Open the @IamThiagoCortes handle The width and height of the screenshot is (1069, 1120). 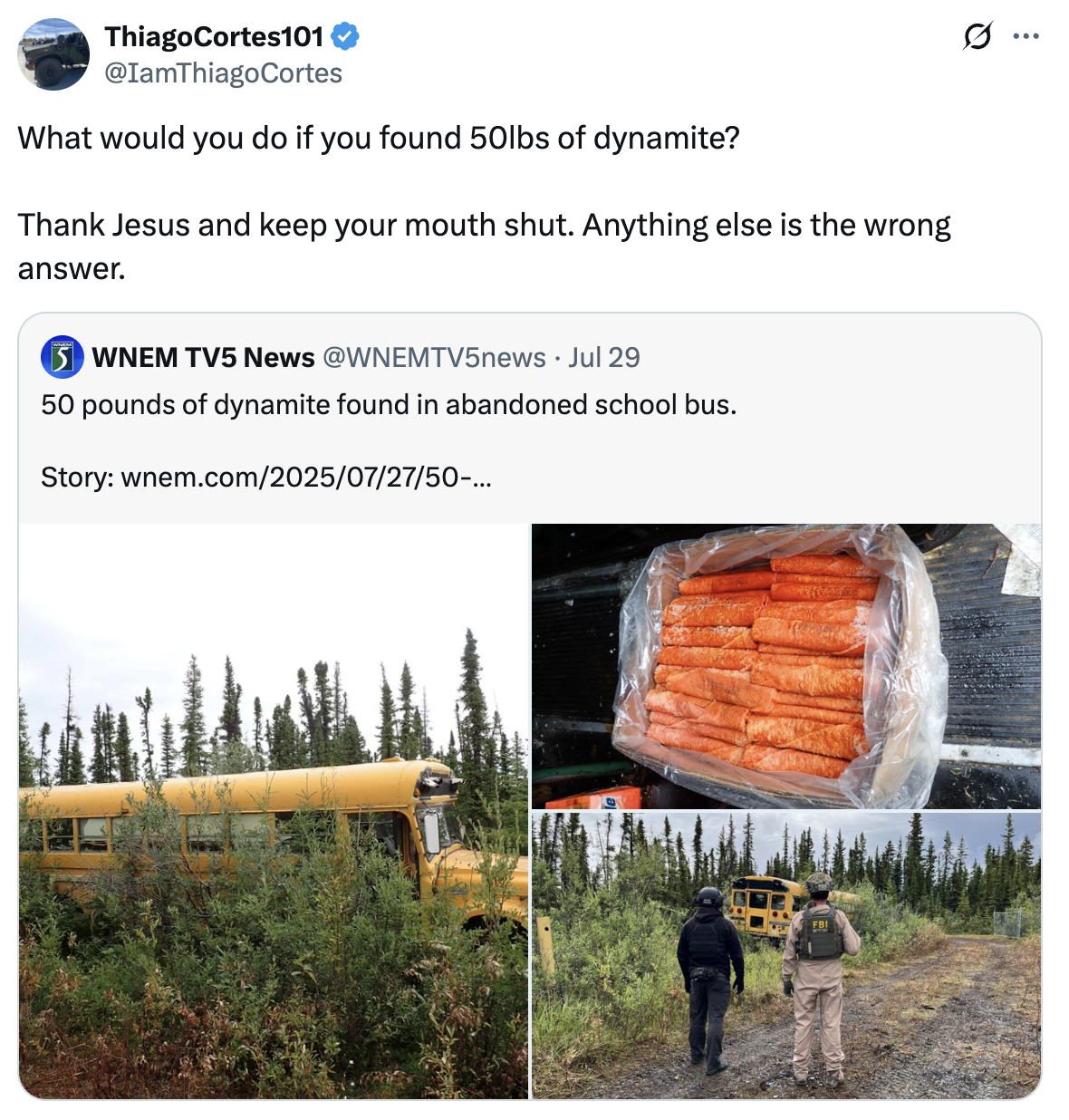(223, 73)
